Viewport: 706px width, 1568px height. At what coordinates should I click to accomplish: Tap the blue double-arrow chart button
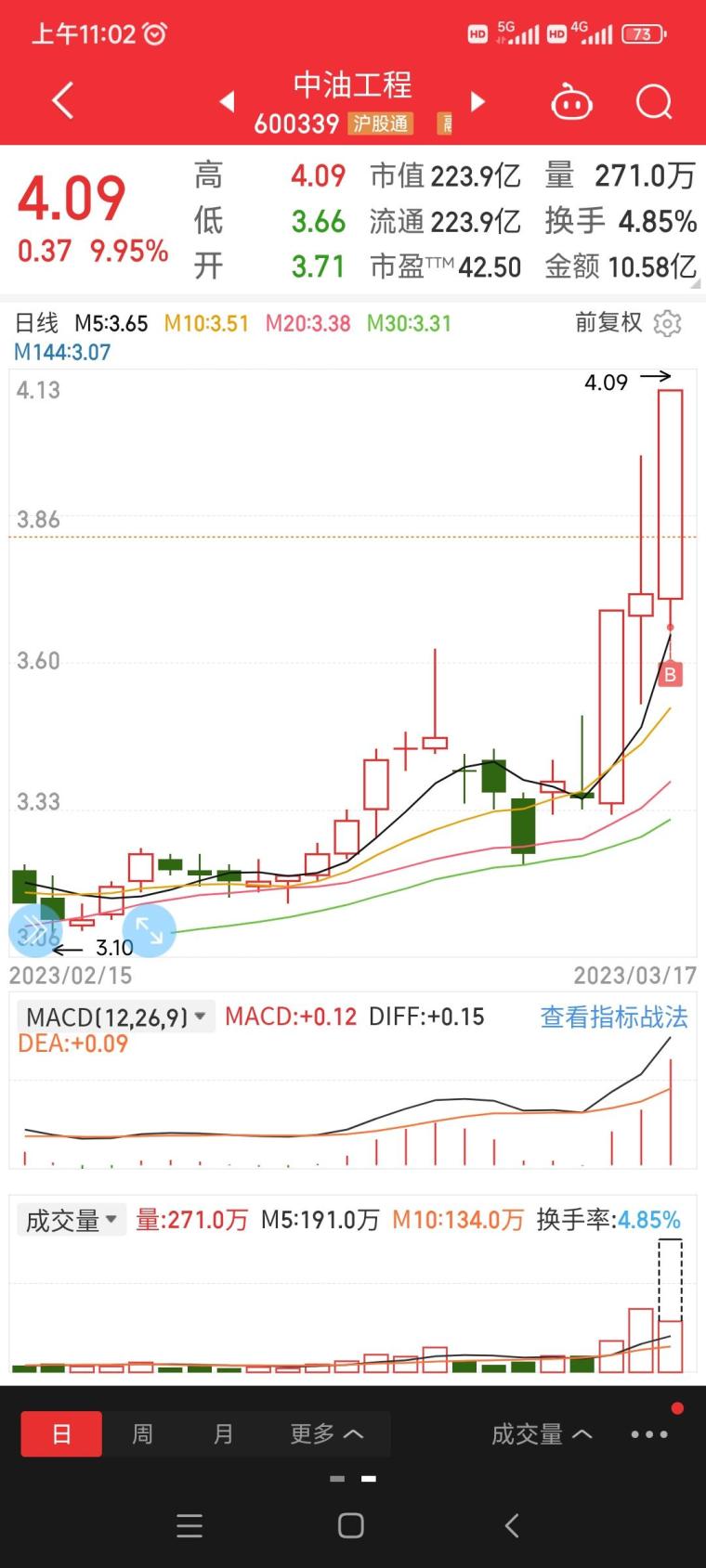[x=35, y=929]
